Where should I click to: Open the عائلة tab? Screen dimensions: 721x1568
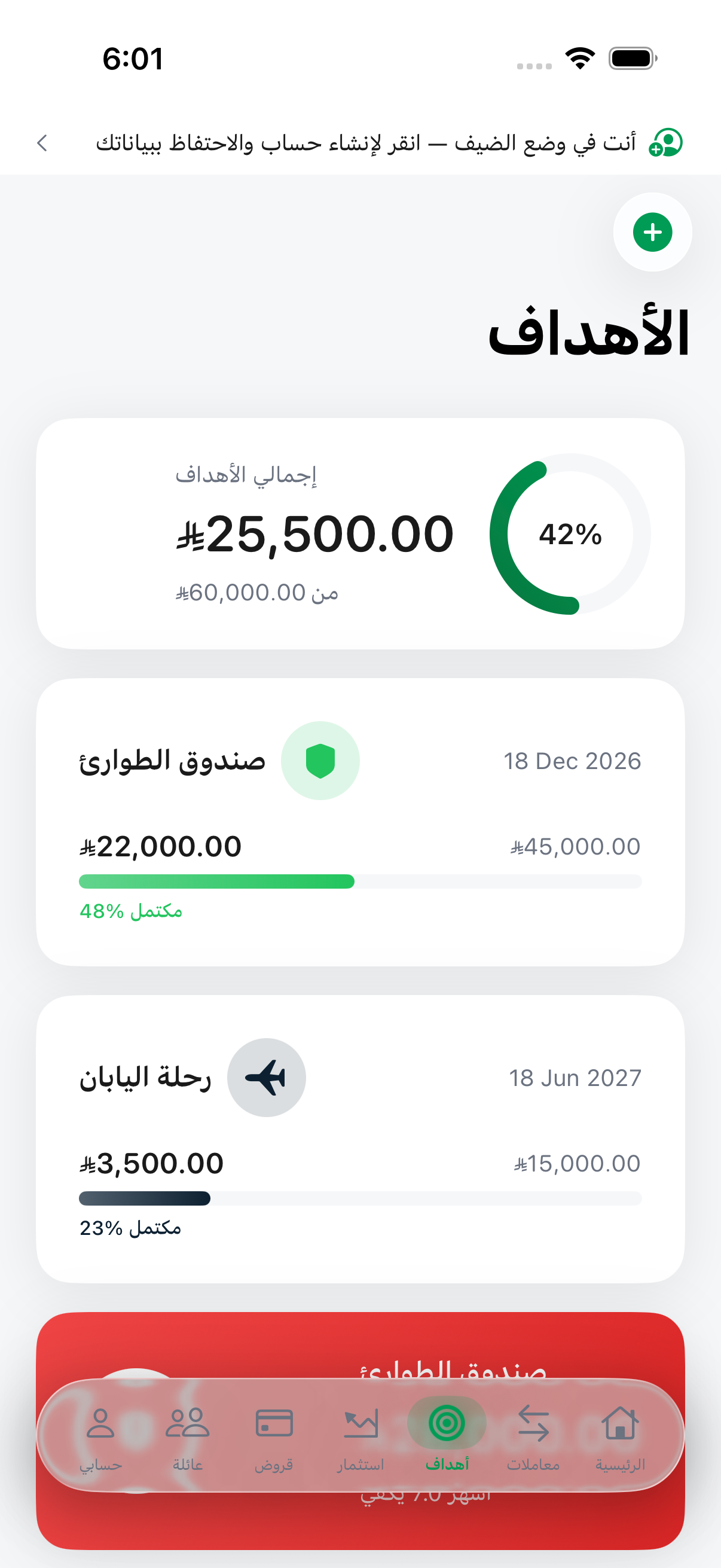click(x=187, y=1438)
